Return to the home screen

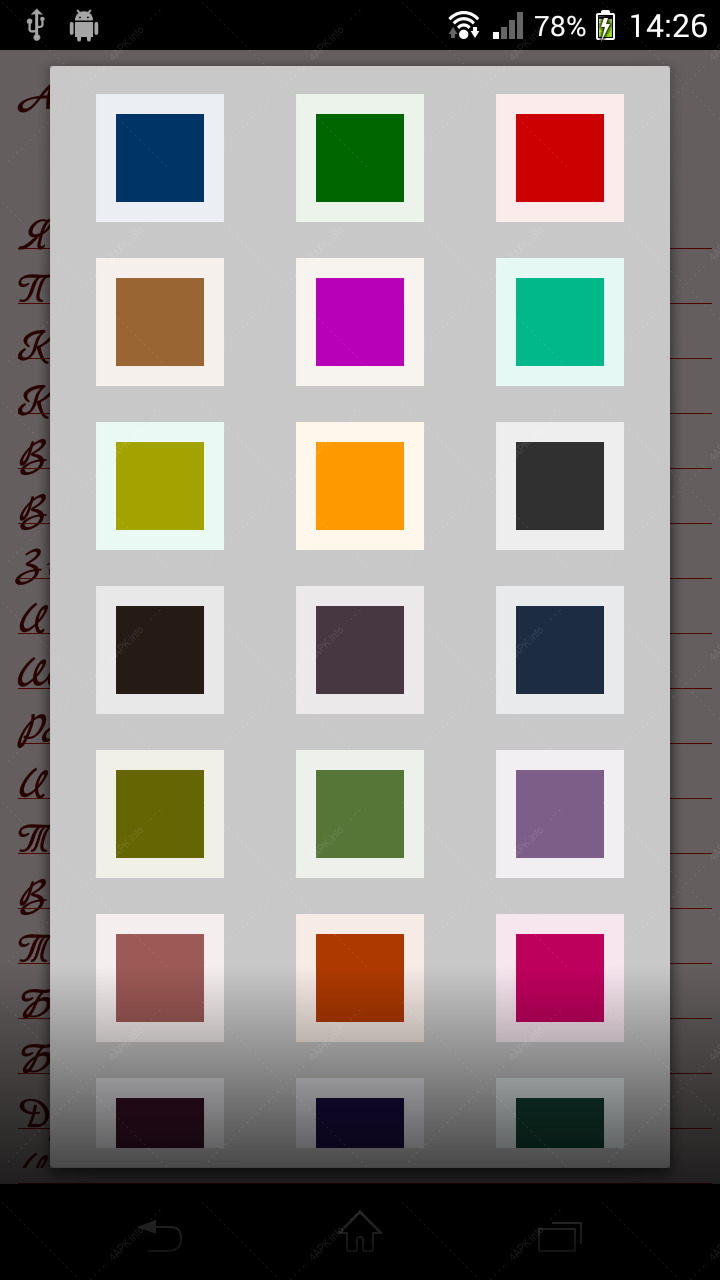pyautogui.click(x=360, y=1232)
